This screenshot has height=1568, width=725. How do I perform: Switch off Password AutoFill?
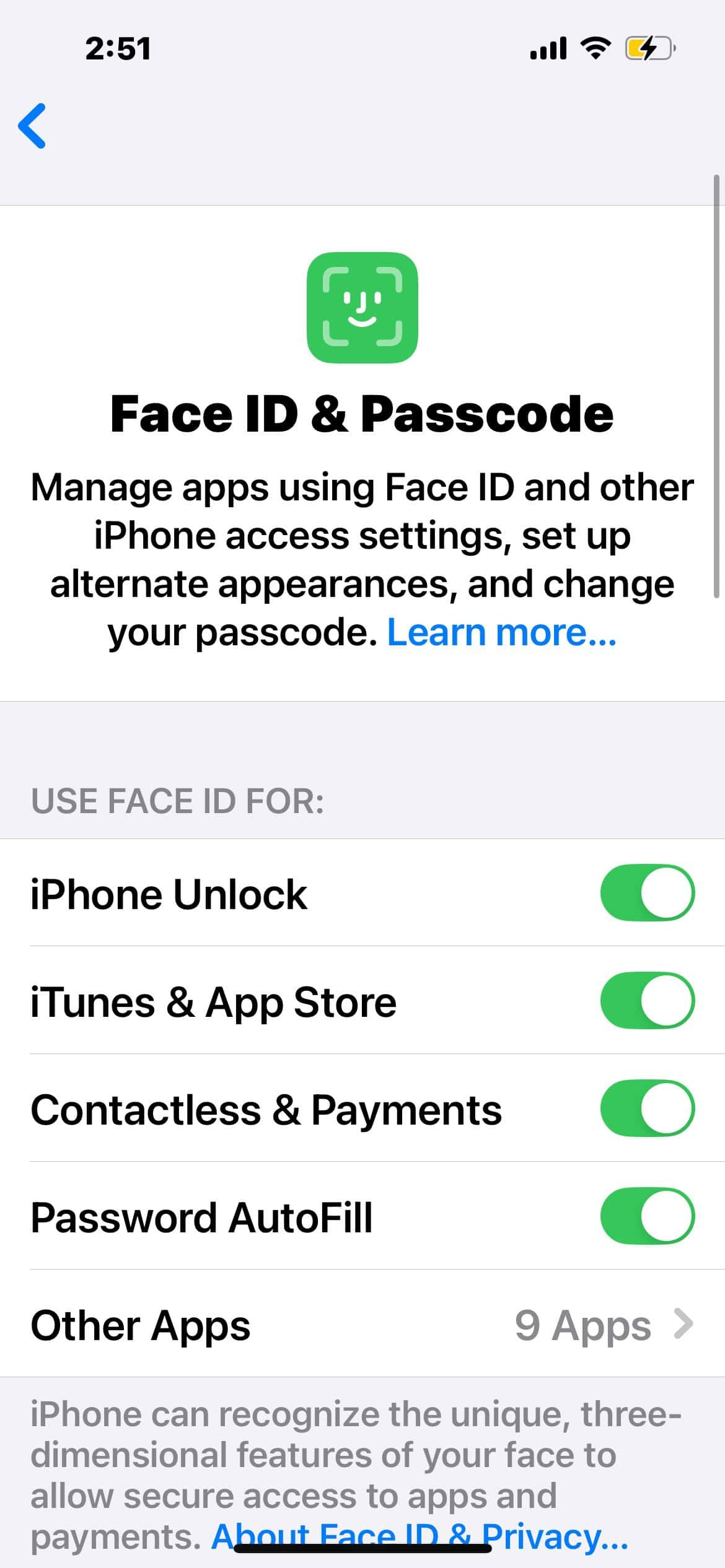(x=647, y=1216)
